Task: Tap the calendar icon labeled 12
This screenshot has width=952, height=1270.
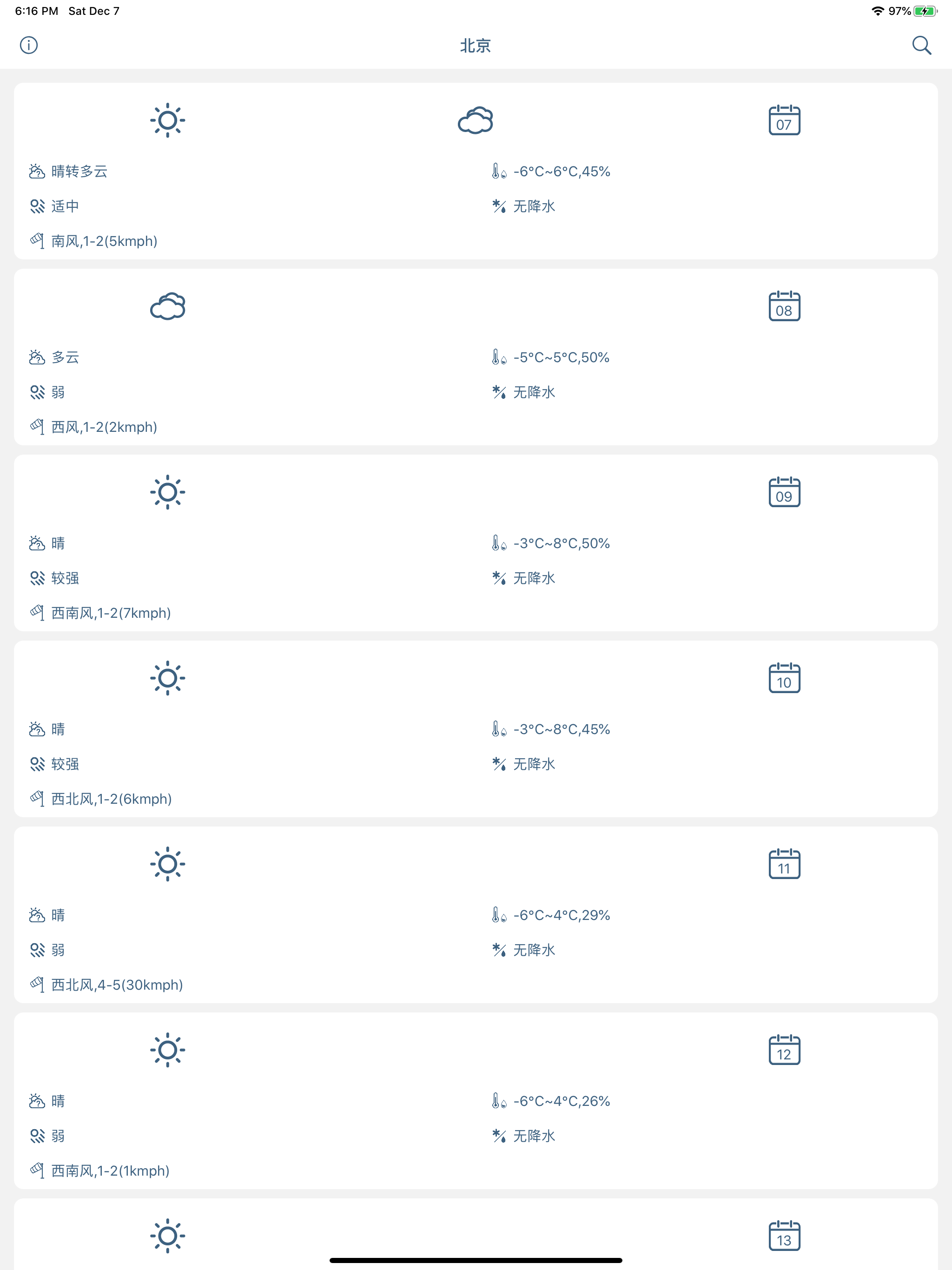Action: pos(784,1051)
